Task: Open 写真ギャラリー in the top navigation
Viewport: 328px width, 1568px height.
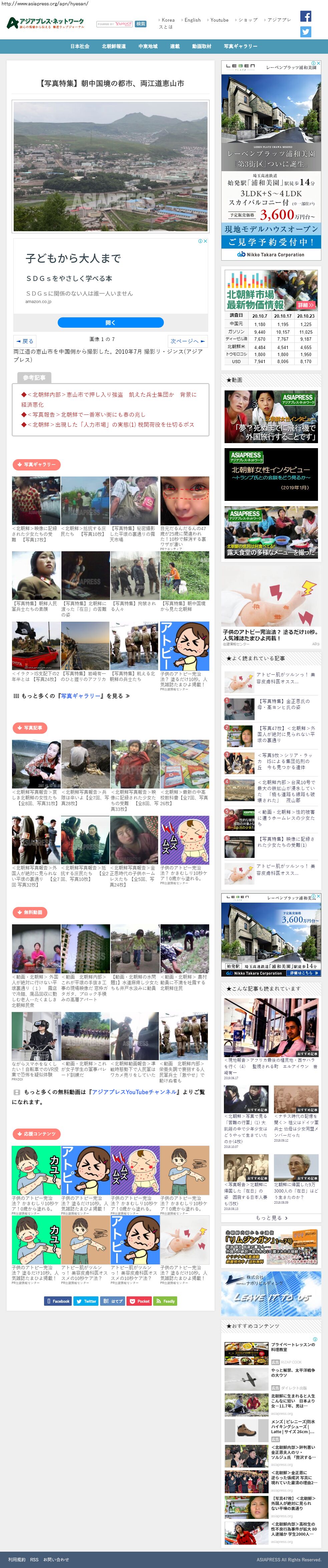Action: 240,46
